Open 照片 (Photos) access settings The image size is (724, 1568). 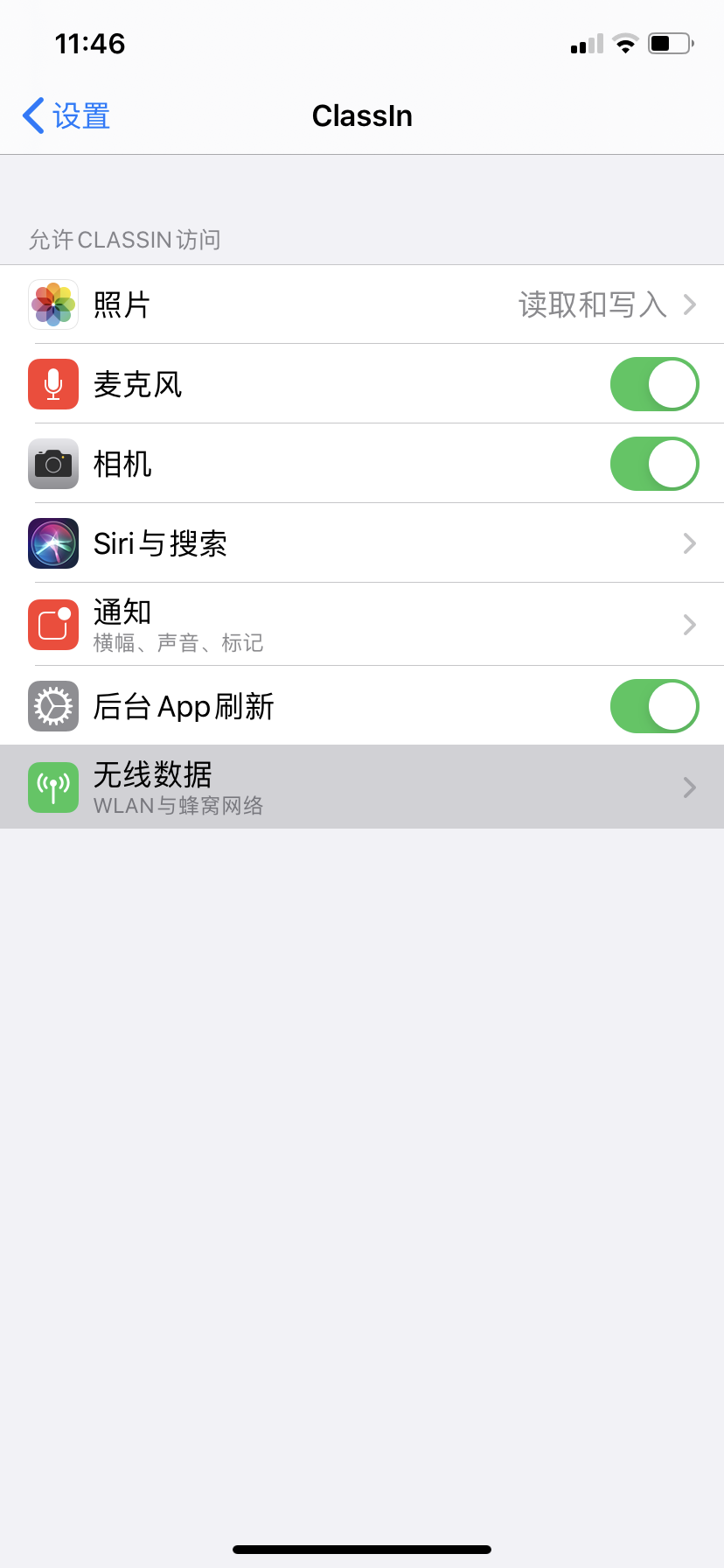click(x=362, y=304)
